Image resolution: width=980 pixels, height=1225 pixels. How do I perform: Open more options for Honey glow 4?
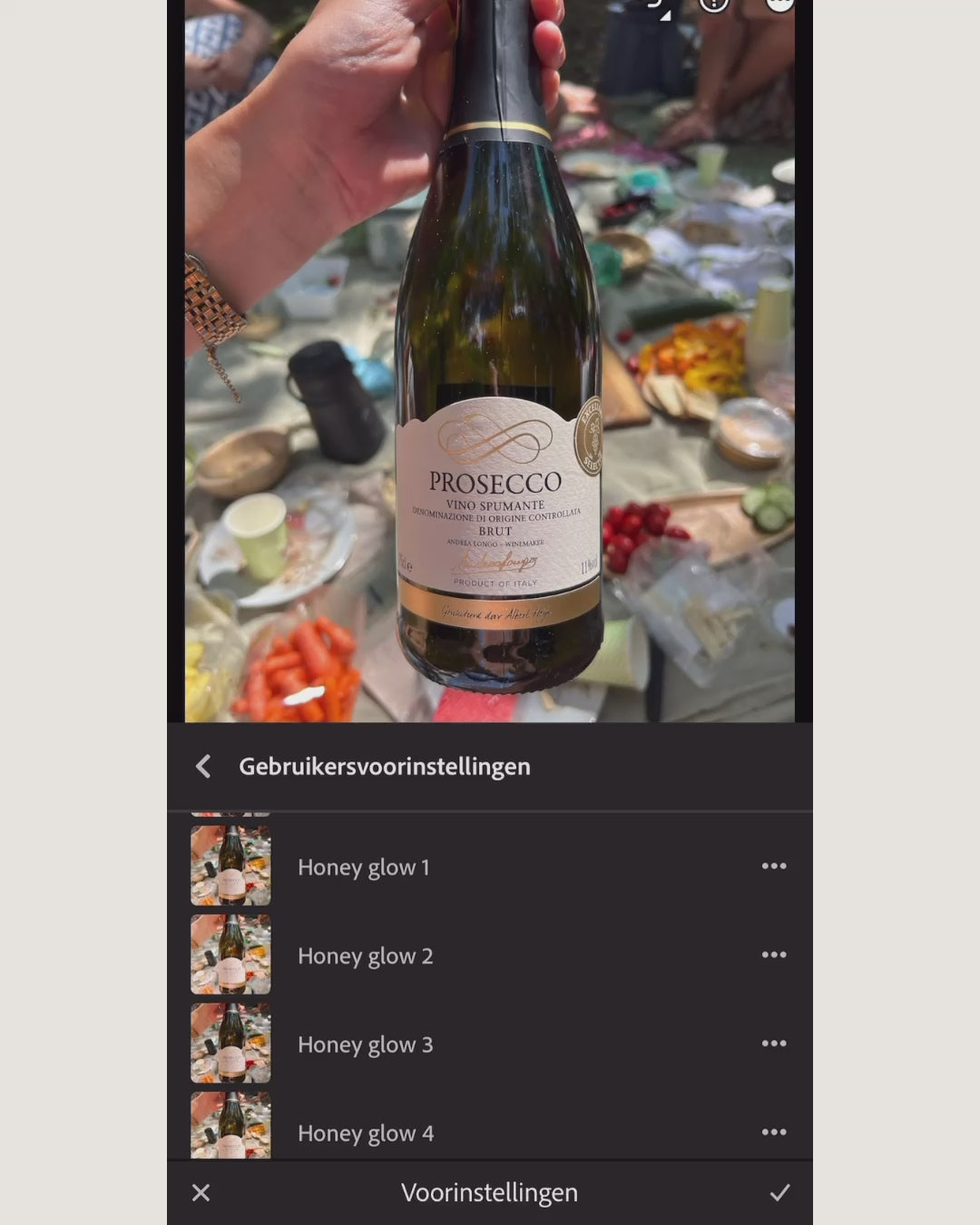point(774,1132)
